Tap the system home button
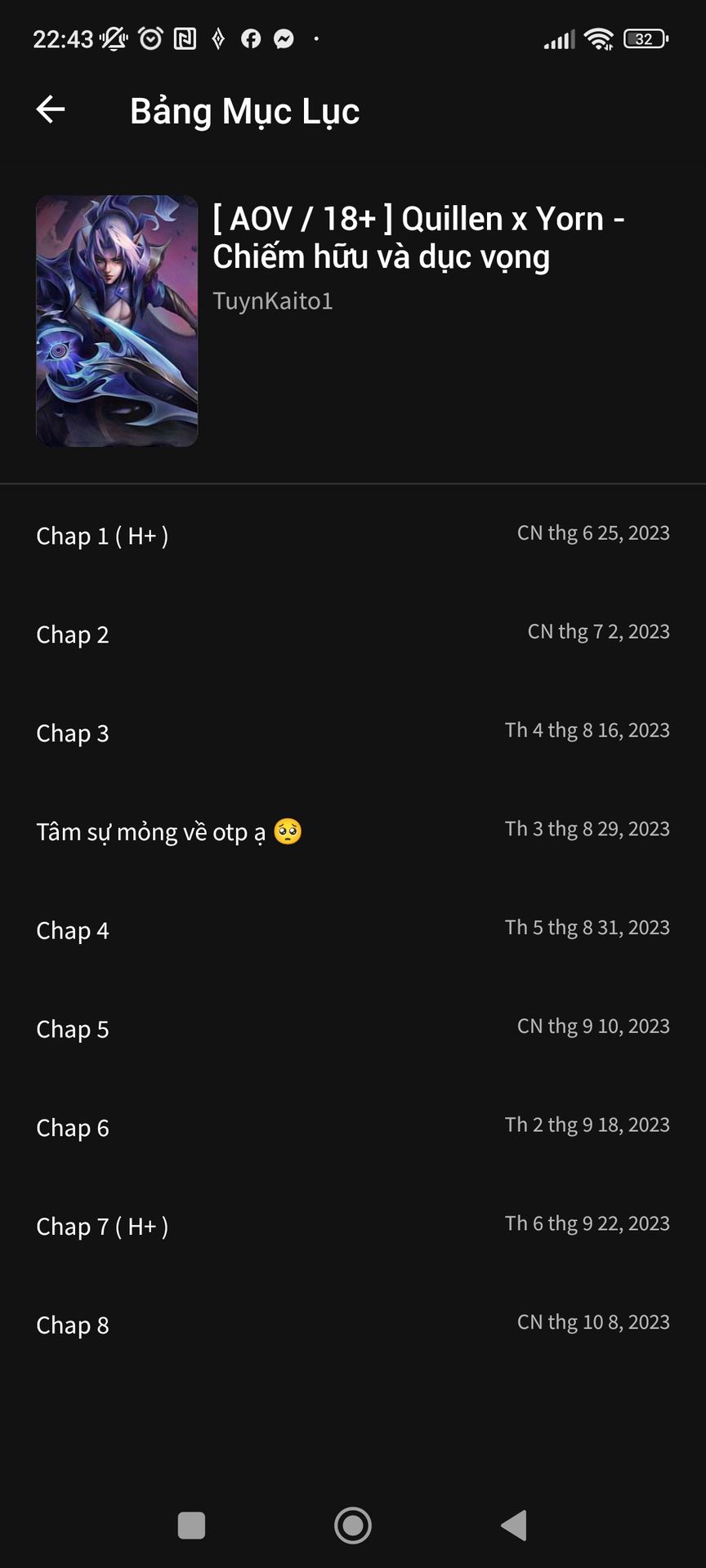The height and width of the screenshot is (1568, 706). tap(353, 1525)
